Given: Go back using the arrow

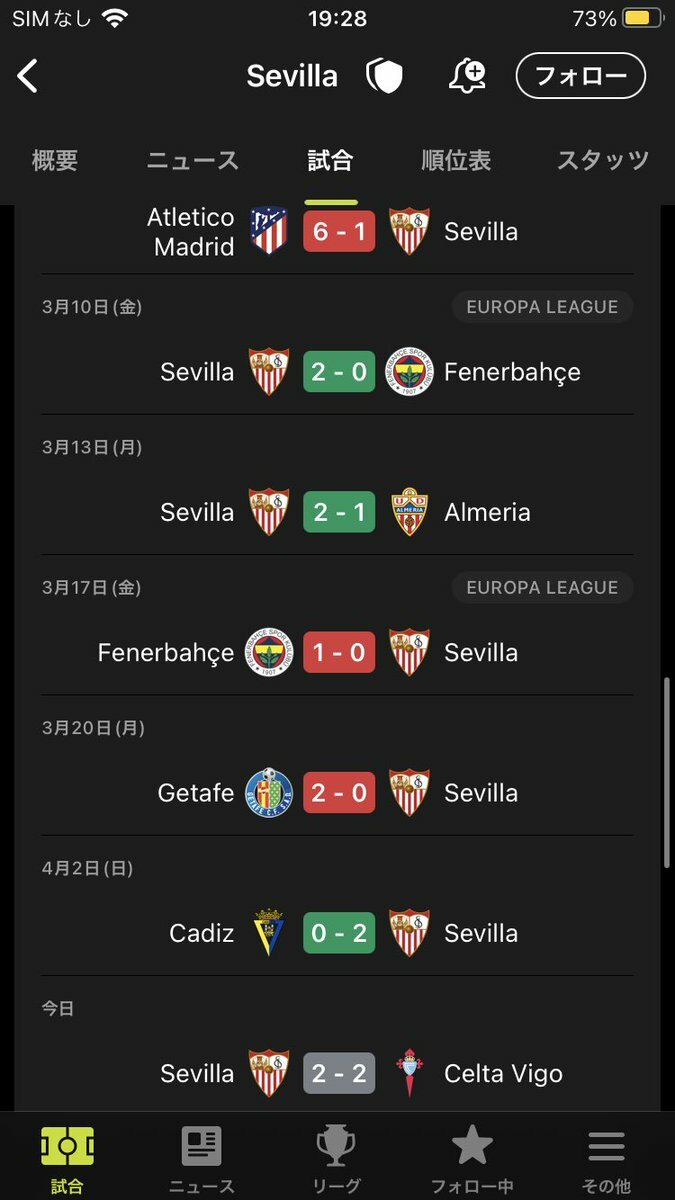Looking at the screenshot, I should coord(28,76).
